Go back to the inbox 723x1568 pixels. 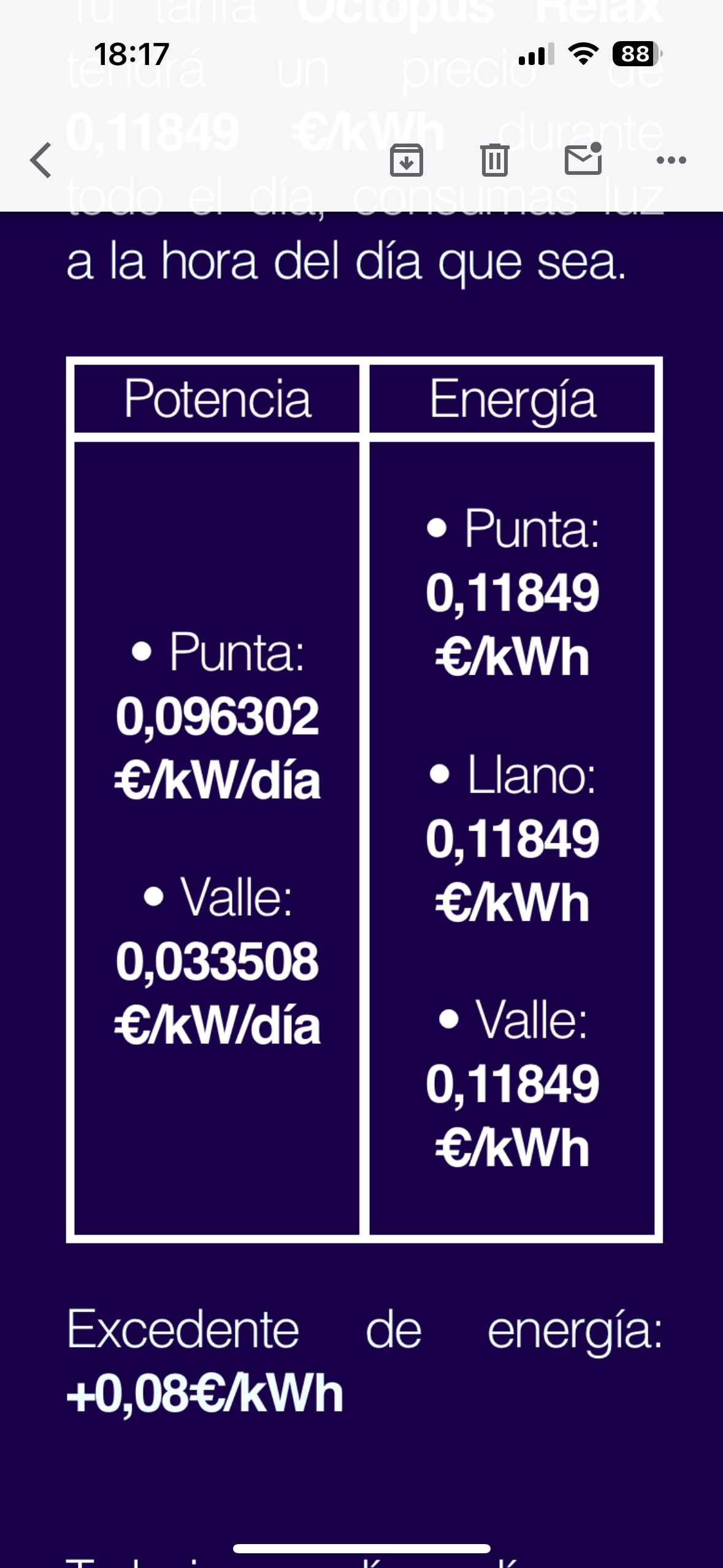click(x=41, y=160)
